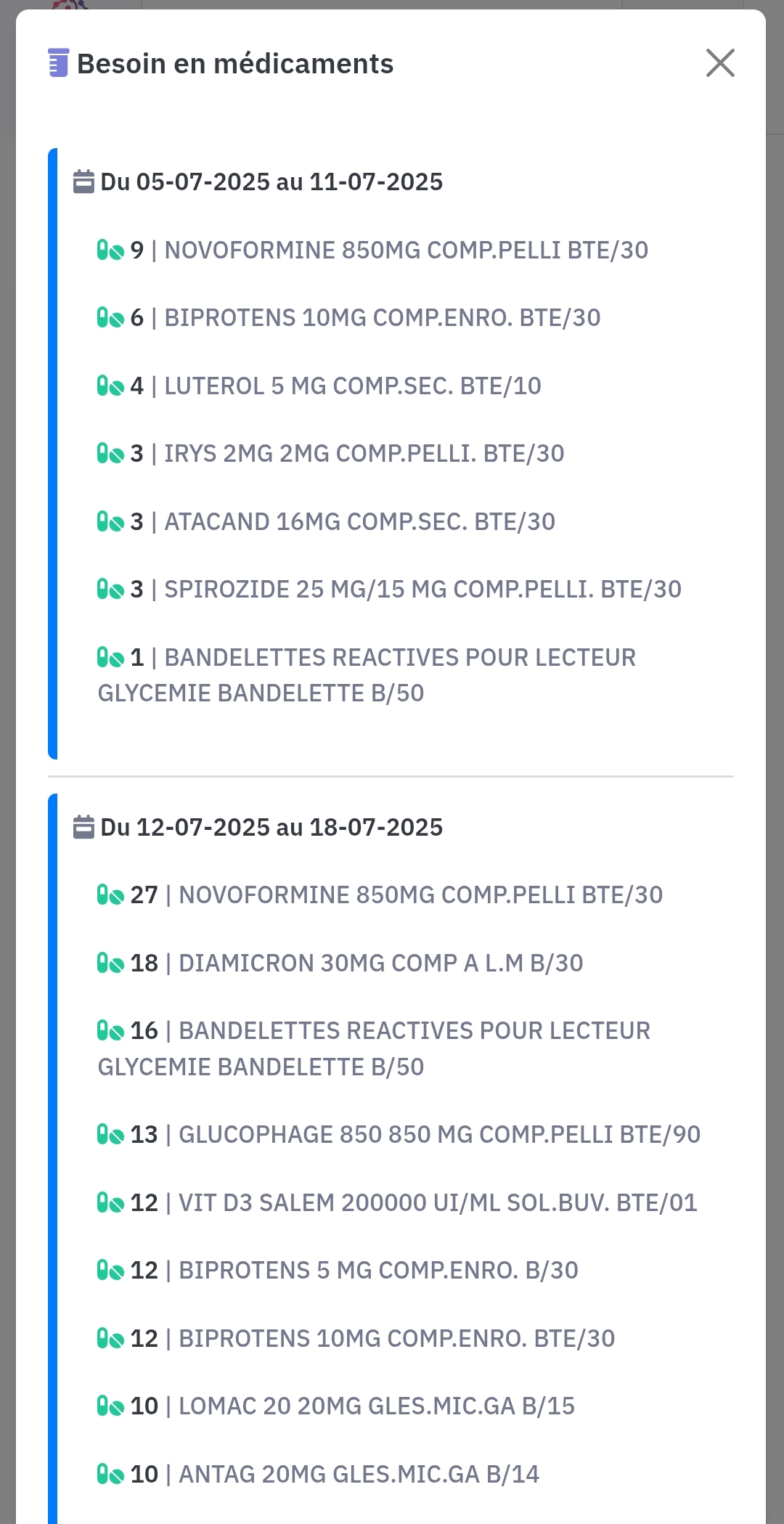This screenshot has width=784, height=1524.
Task: Click the week header Du 12-07-2025 au 18-07-2025
Action: pyautogui.click(x=272, y=826)
